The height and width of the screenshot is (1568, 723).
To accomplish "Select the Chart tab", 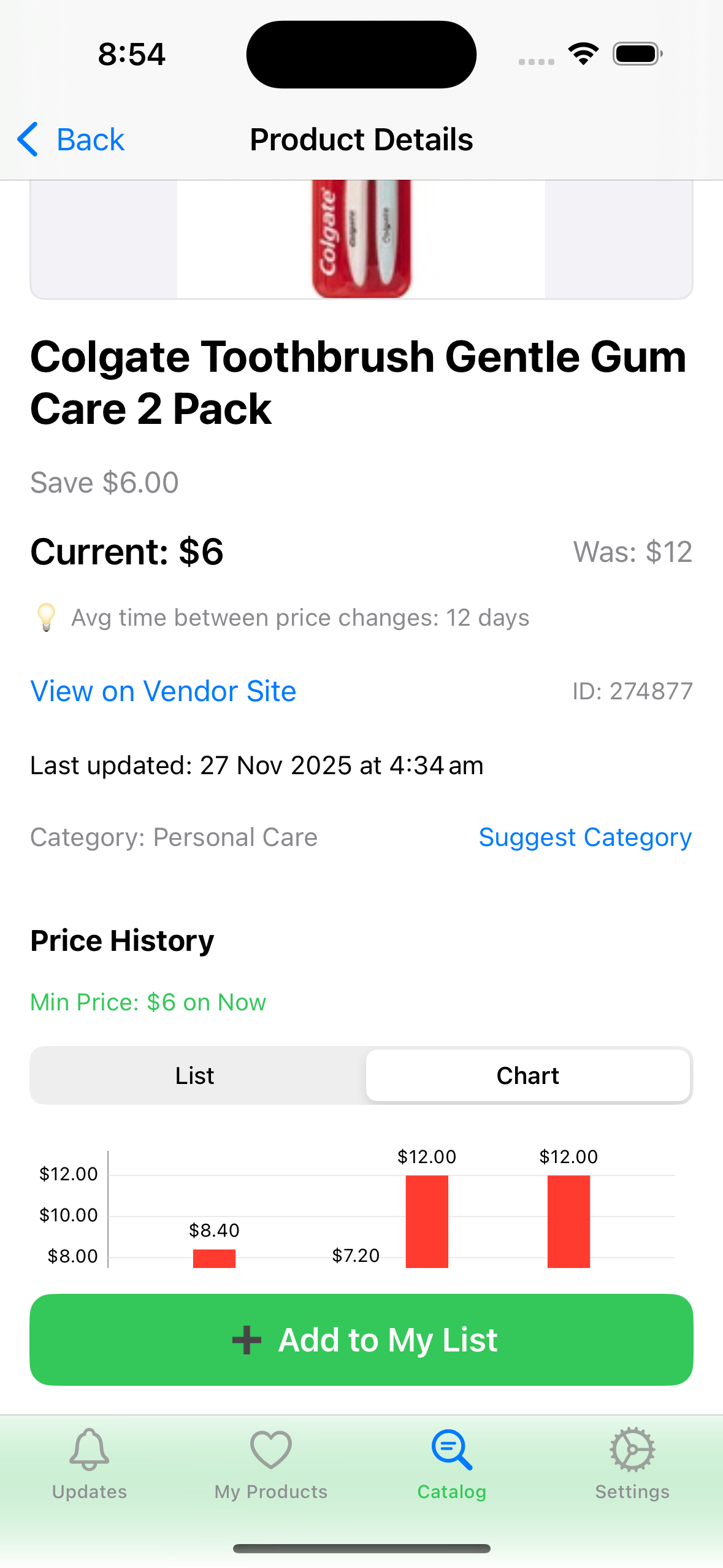I will [528, 1075].
